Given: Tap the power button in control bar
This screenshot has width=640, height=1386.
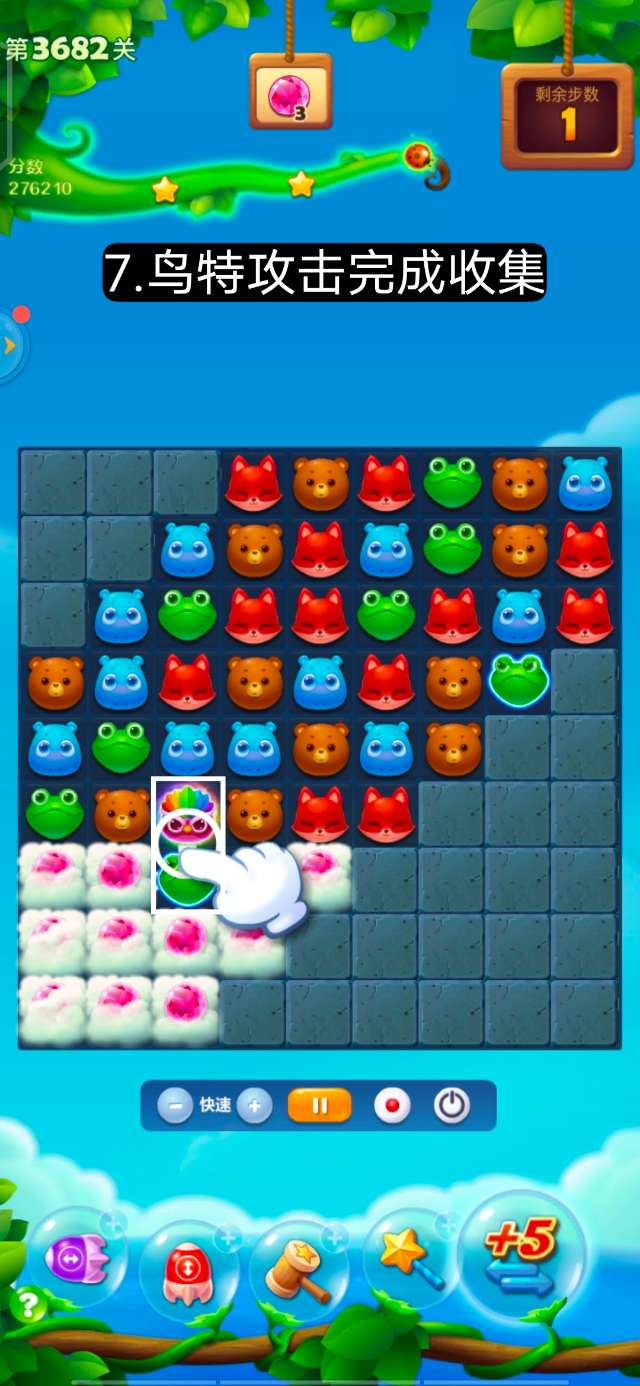Looking at the screenshot, I should point(452,1106).
